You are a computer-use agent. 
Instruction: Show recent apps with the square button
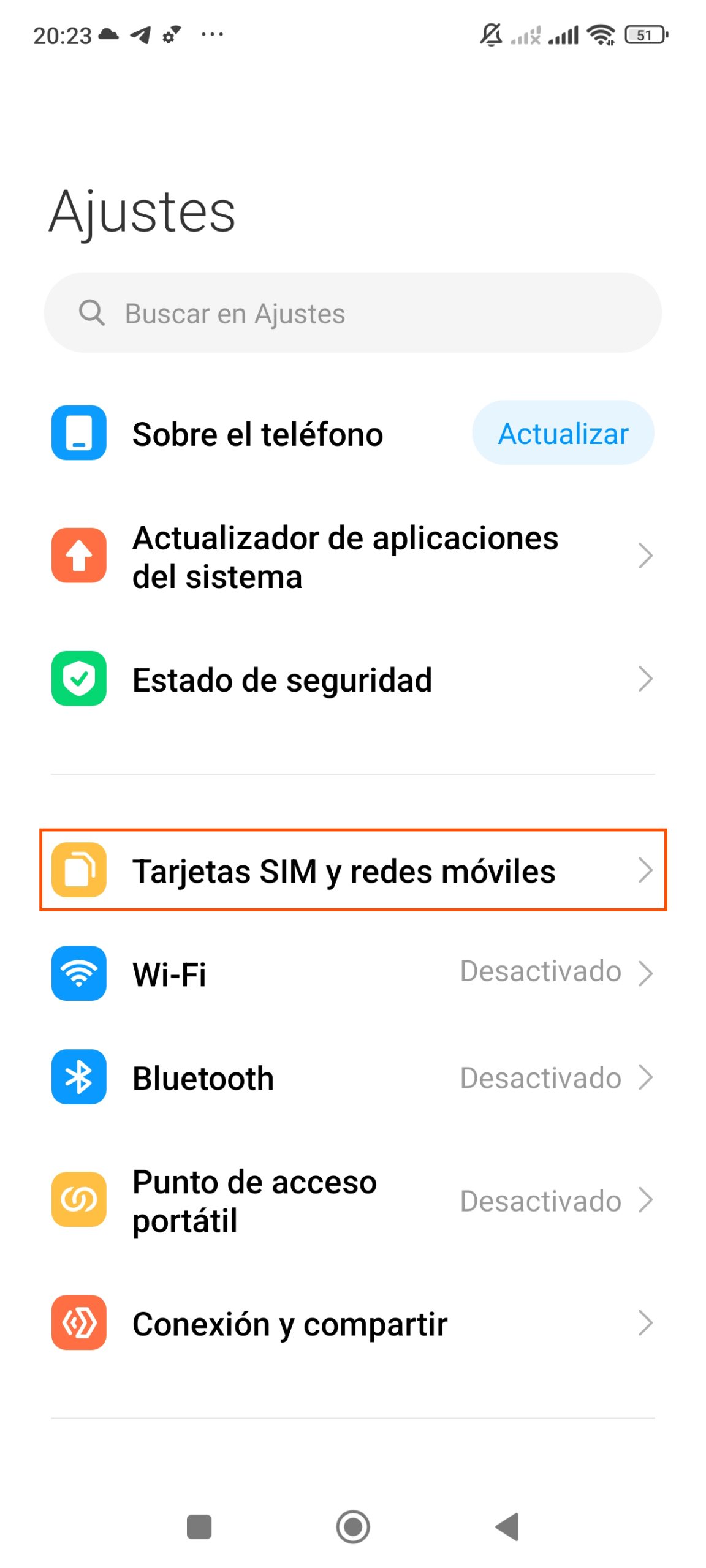pyautogui.click(x=199, y=1526)
